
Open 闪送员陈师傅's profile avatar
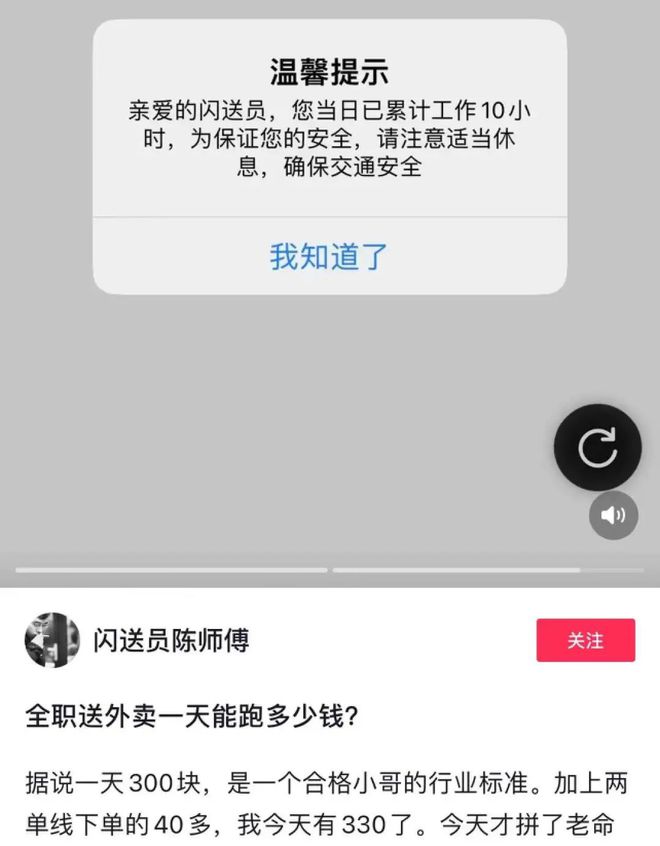pyautogui.click(x=52, y=640)
